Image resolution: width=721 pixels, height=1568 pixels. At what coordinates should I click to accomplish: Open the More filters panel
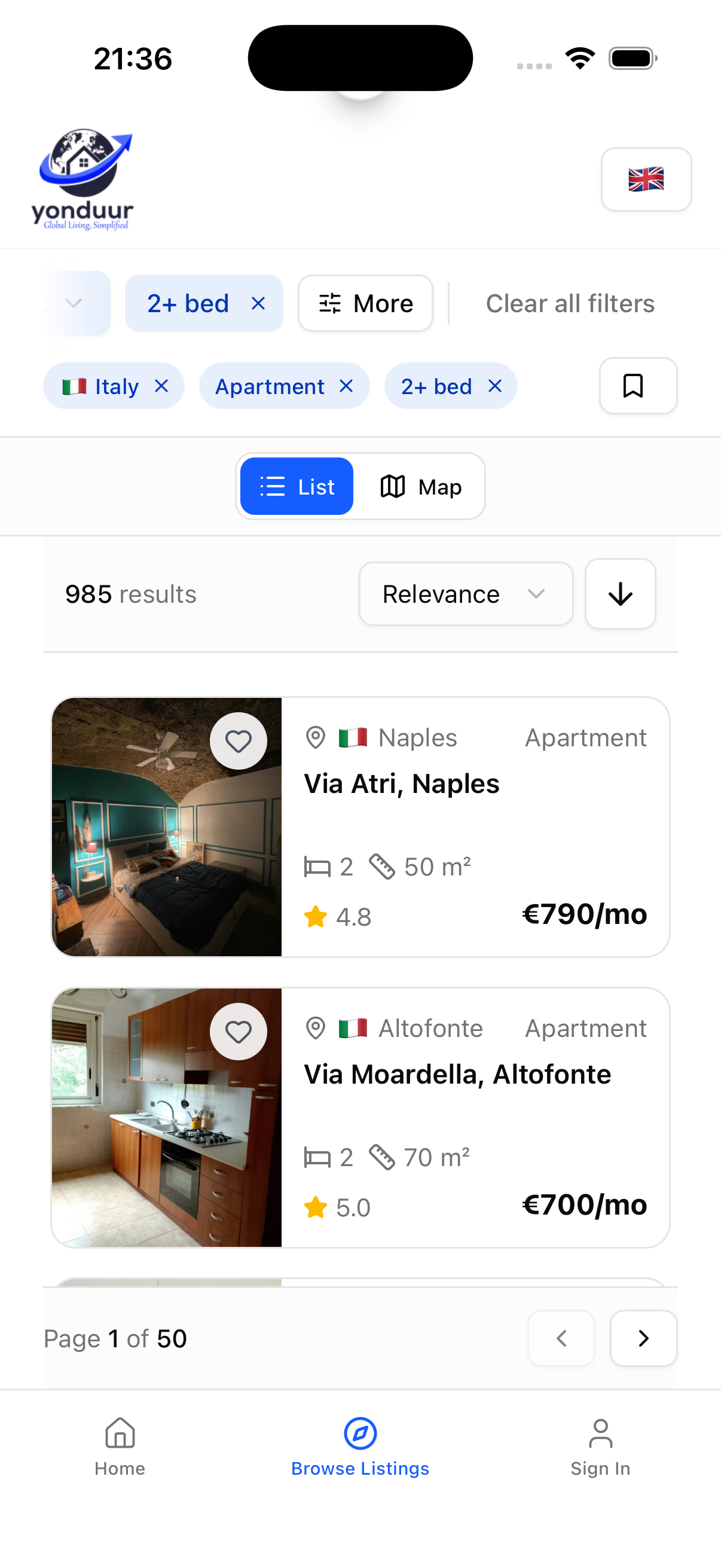[x=365, y=303]
